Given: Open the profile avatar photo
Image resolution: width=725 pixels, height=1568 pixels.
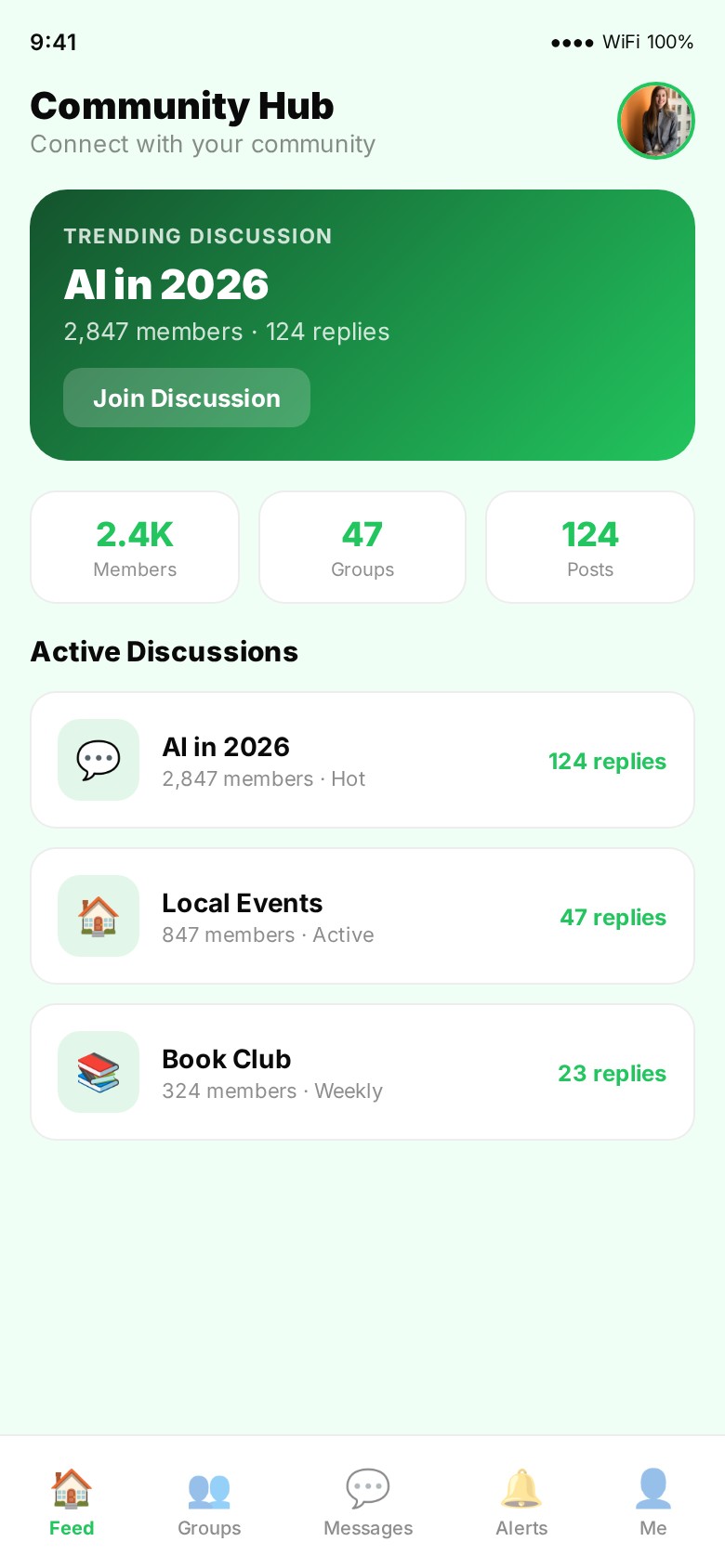Looking at the screenshot, I should (x=656, y=121).
